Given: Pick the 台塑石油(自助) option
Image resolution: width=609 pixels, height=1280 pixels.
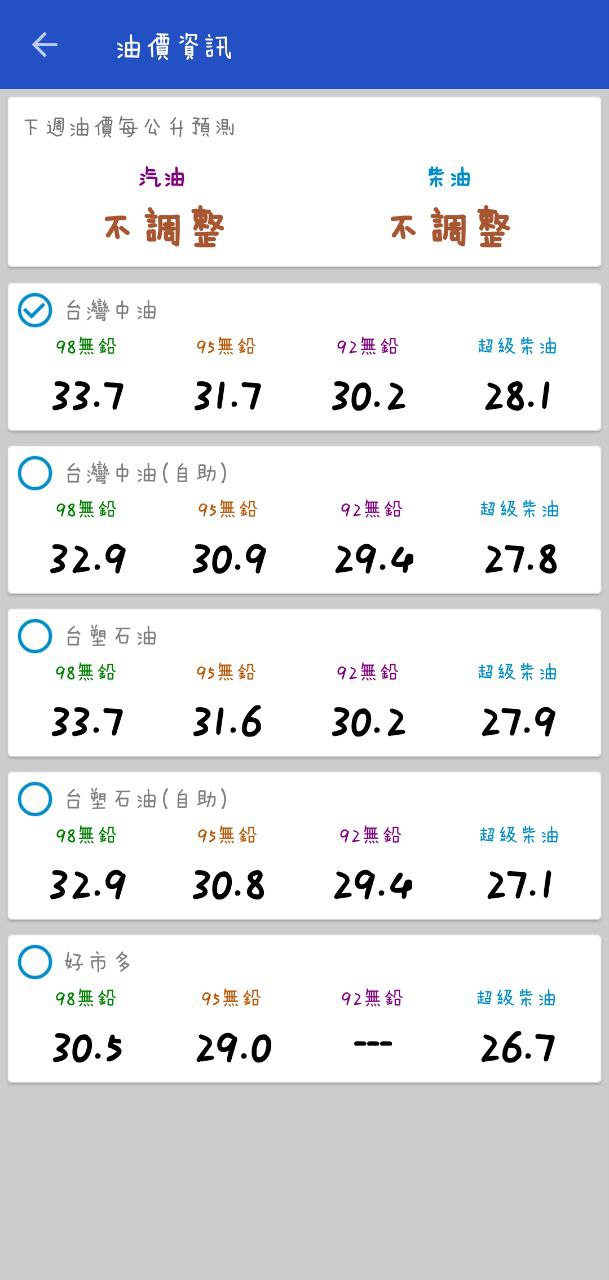Looking at the screenshot, I should click(x=35, y=799).
